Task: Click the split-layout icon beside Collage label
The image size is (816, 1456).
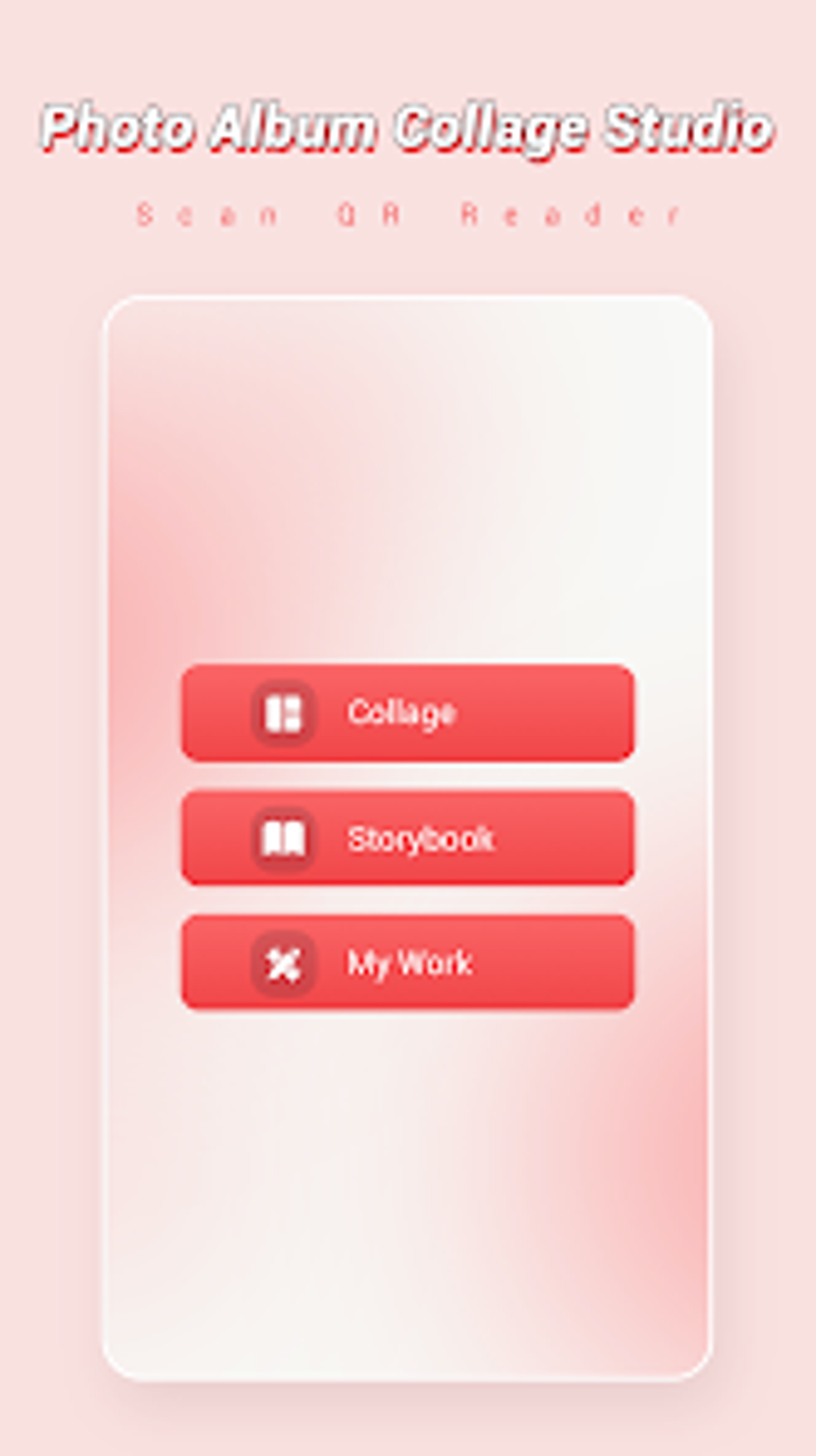Action: (286, 712)
